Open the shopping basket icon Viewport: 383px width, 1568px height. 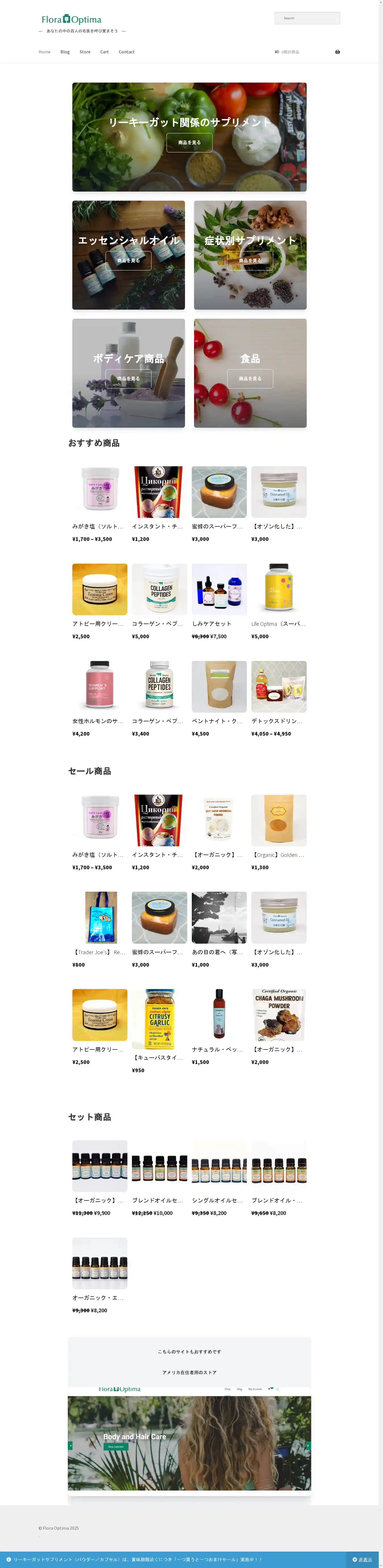tap(337, 52)
